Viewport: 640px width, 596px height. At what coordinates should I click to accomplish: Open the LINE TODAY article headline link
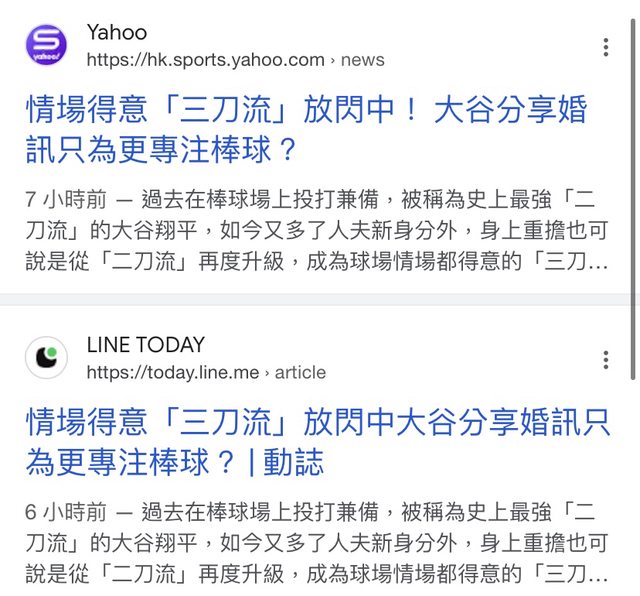click(317, 442)
